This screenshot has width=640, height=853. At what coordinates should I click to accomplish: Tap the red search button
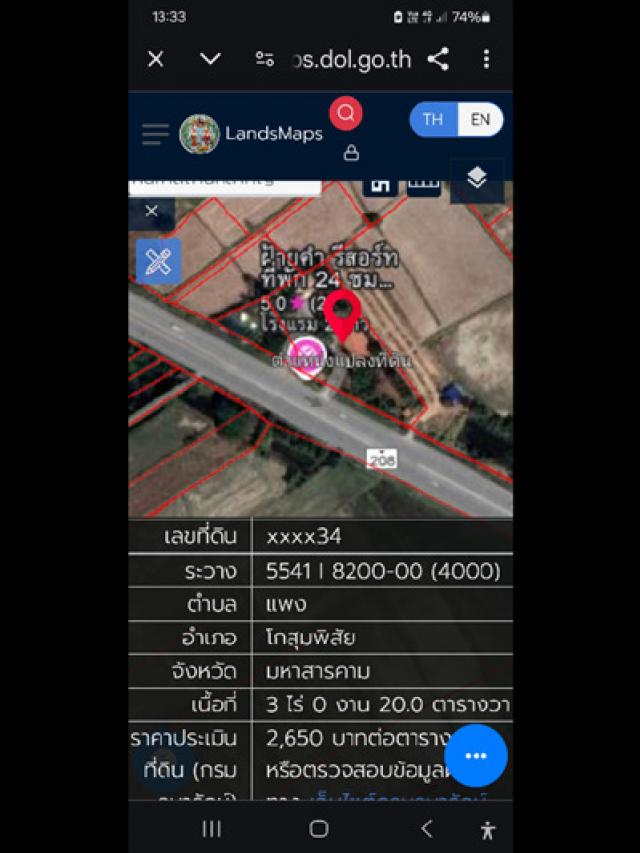346,114
